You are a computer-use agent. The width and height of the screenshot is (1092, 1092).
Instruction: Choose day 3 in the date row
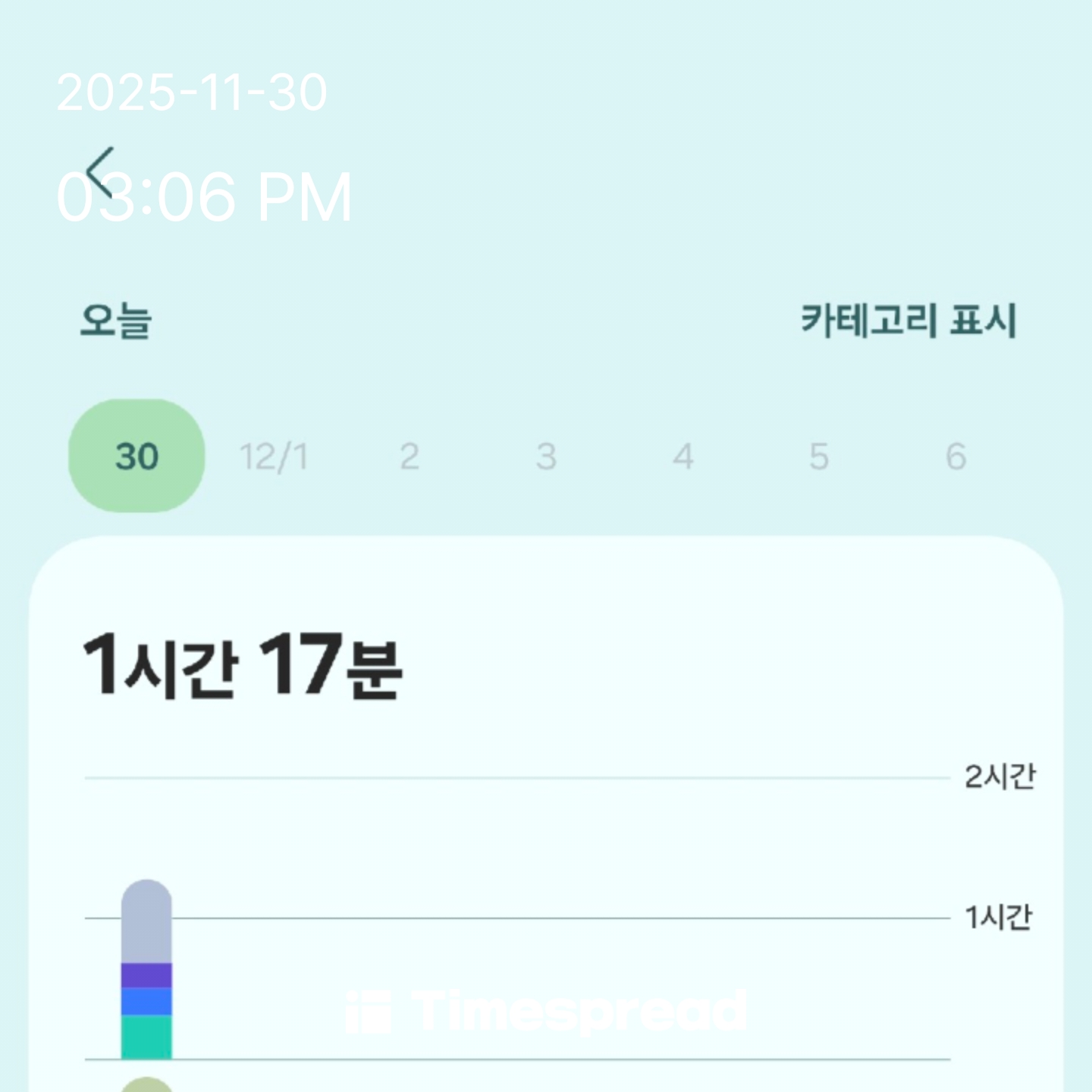click(546, 457)
